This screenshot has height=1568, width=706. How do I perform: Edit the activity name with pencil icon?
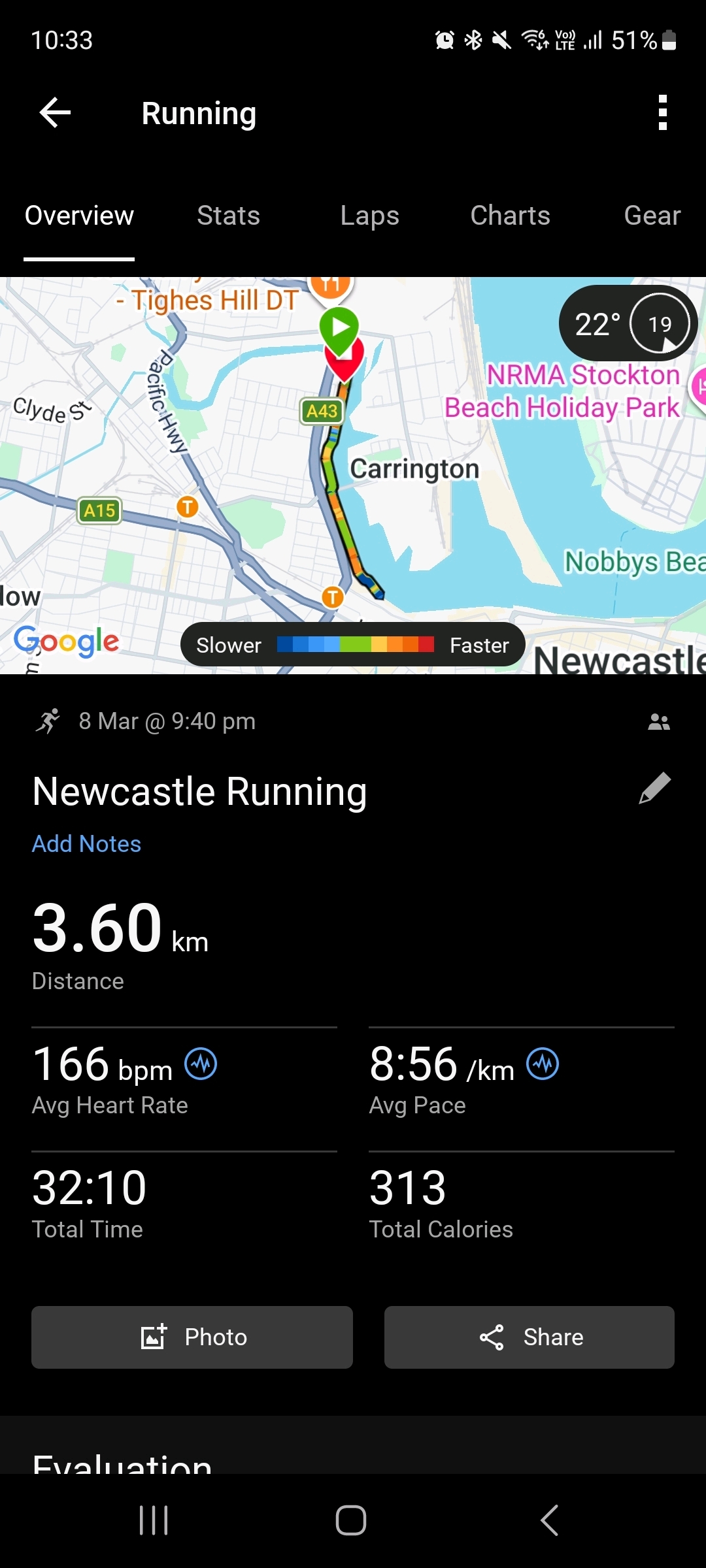click(654, 789)
